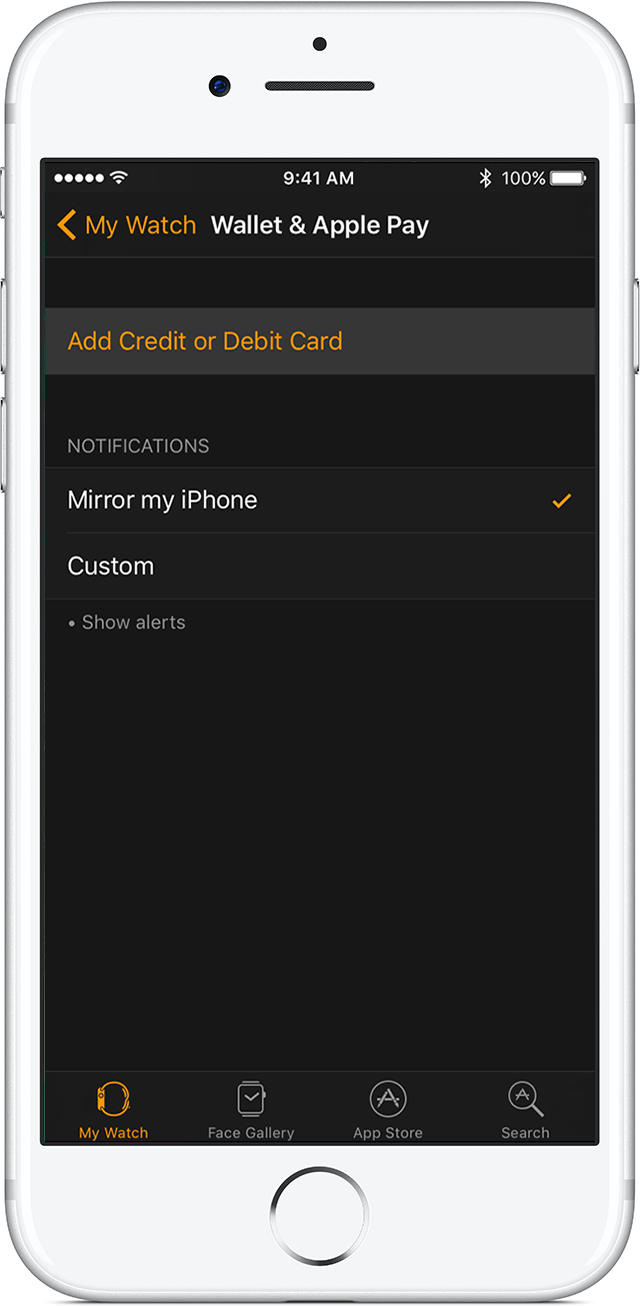Tap Add Credit or Debit Card
The height and width of the screenshot is (1306, 640).
click(x=320, y=341)
